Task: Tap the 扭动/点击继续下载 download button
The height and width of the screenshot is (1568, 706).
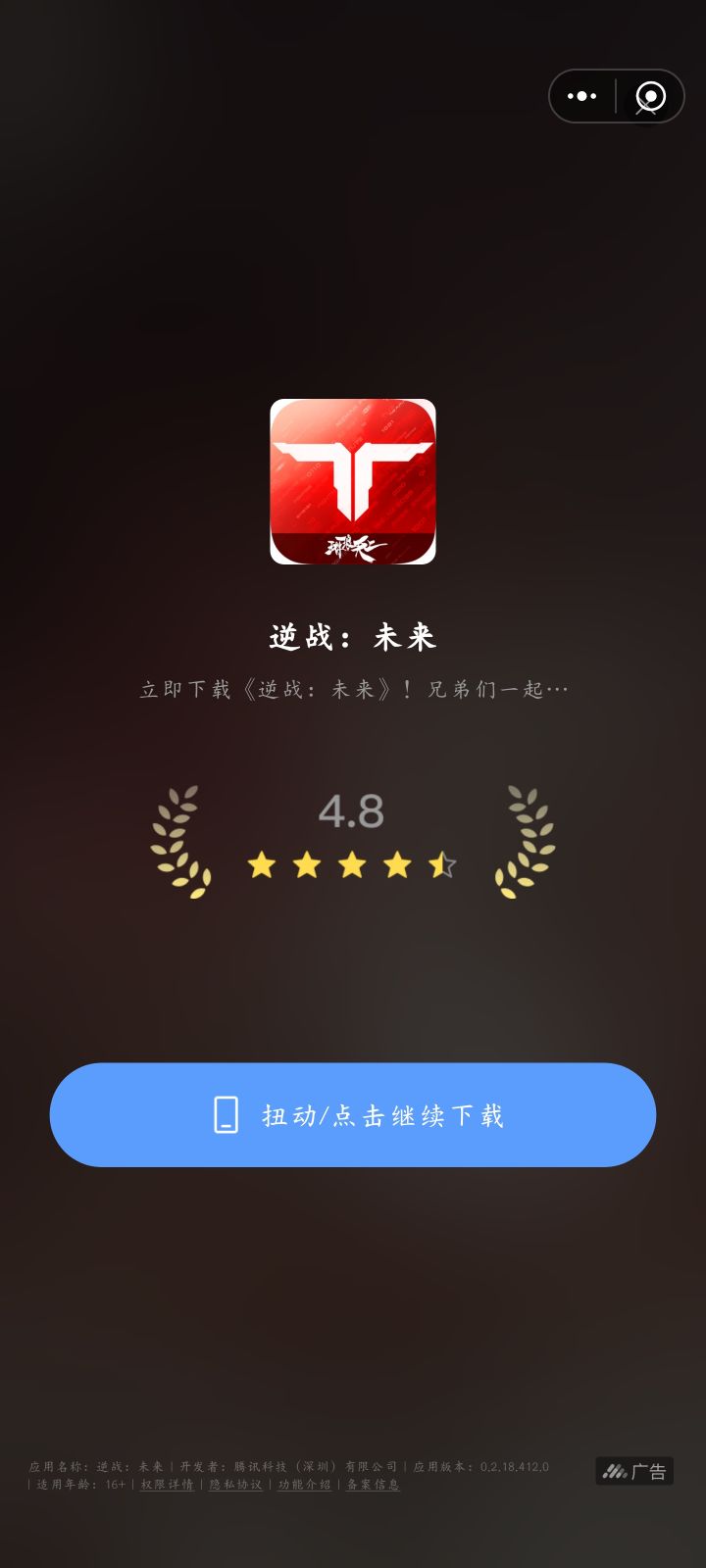Action: pos(353,1115)
